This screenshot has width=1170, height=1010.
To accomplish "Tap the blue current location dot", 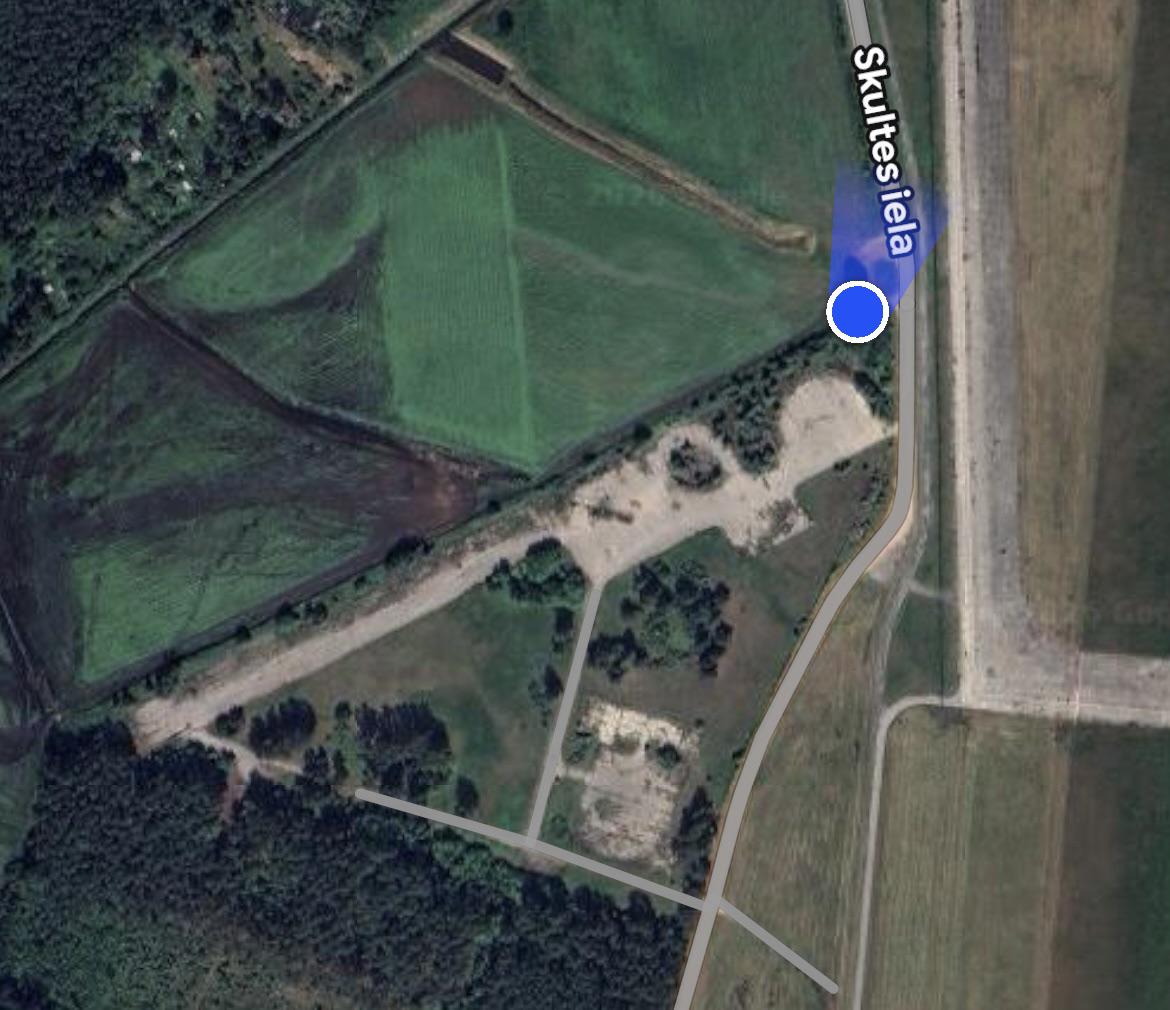I will (x=858, y=311).
